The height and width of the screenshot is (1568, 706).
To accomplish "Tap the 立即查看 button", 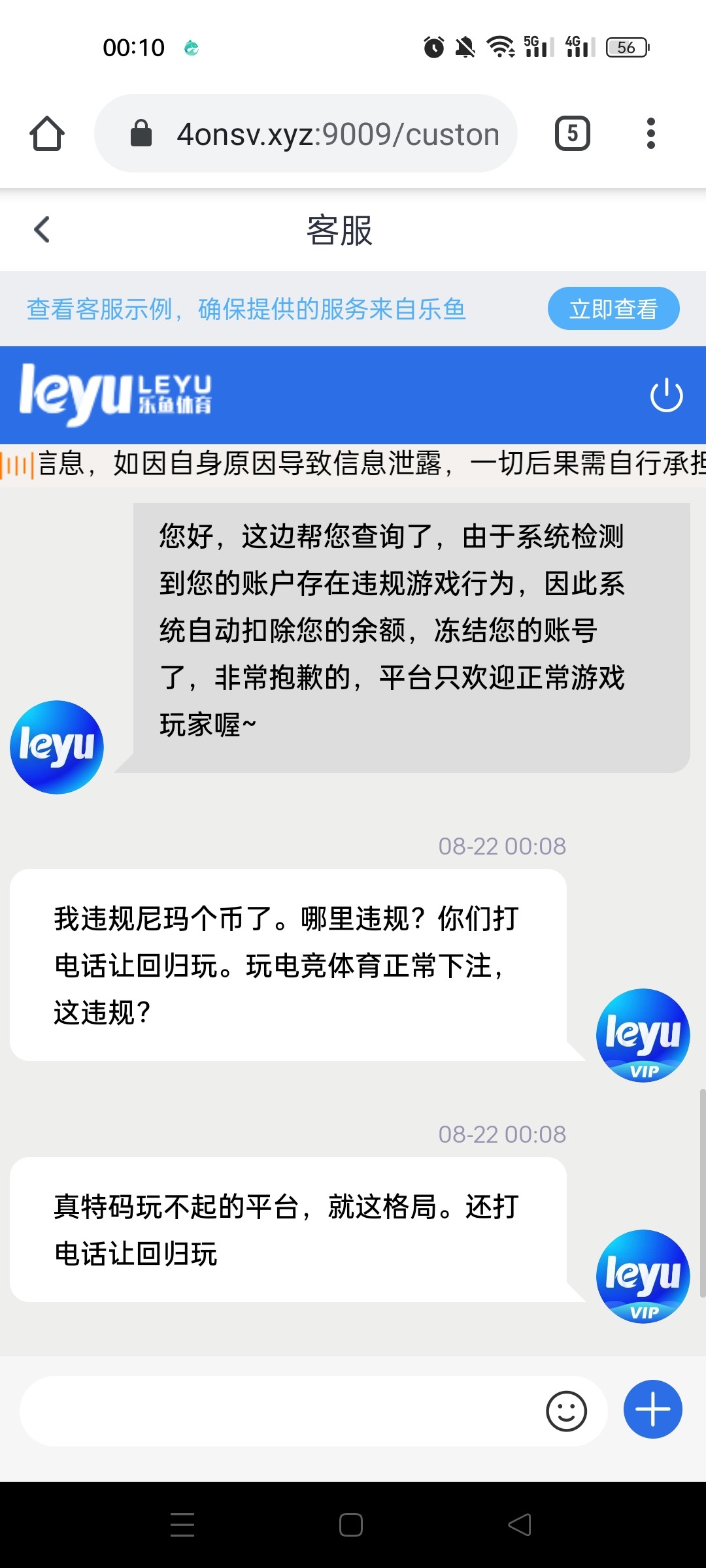I will (613, 308).
